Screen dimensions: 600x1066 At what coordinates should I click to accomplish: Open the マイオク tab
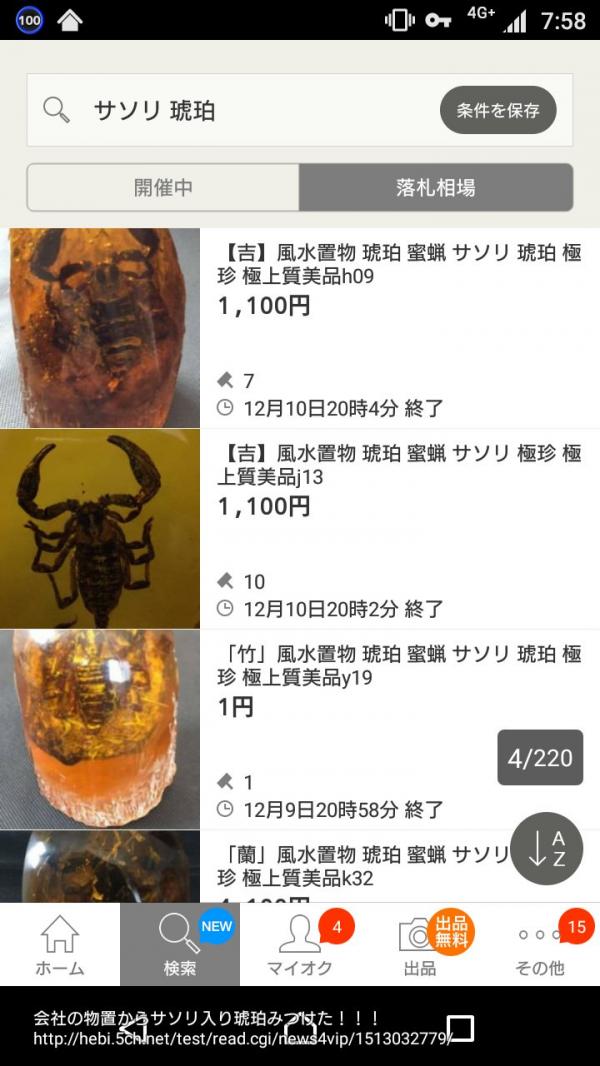coord(300,944)
